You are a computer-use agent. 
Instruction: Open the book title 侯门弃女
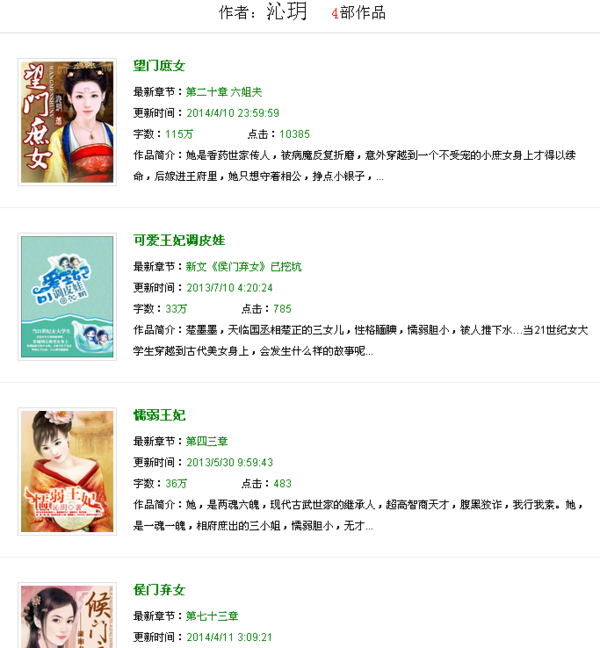tap(159, 590)
